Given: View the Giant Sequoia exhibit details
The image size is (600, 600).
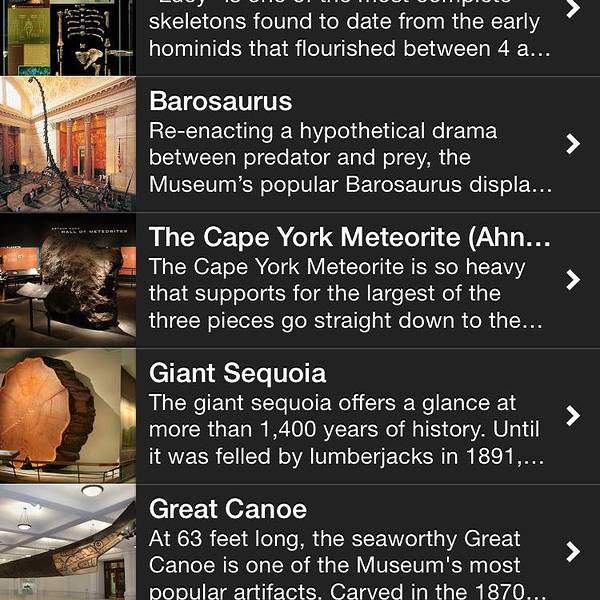Looking at the screenshot, I should (350, 416).
